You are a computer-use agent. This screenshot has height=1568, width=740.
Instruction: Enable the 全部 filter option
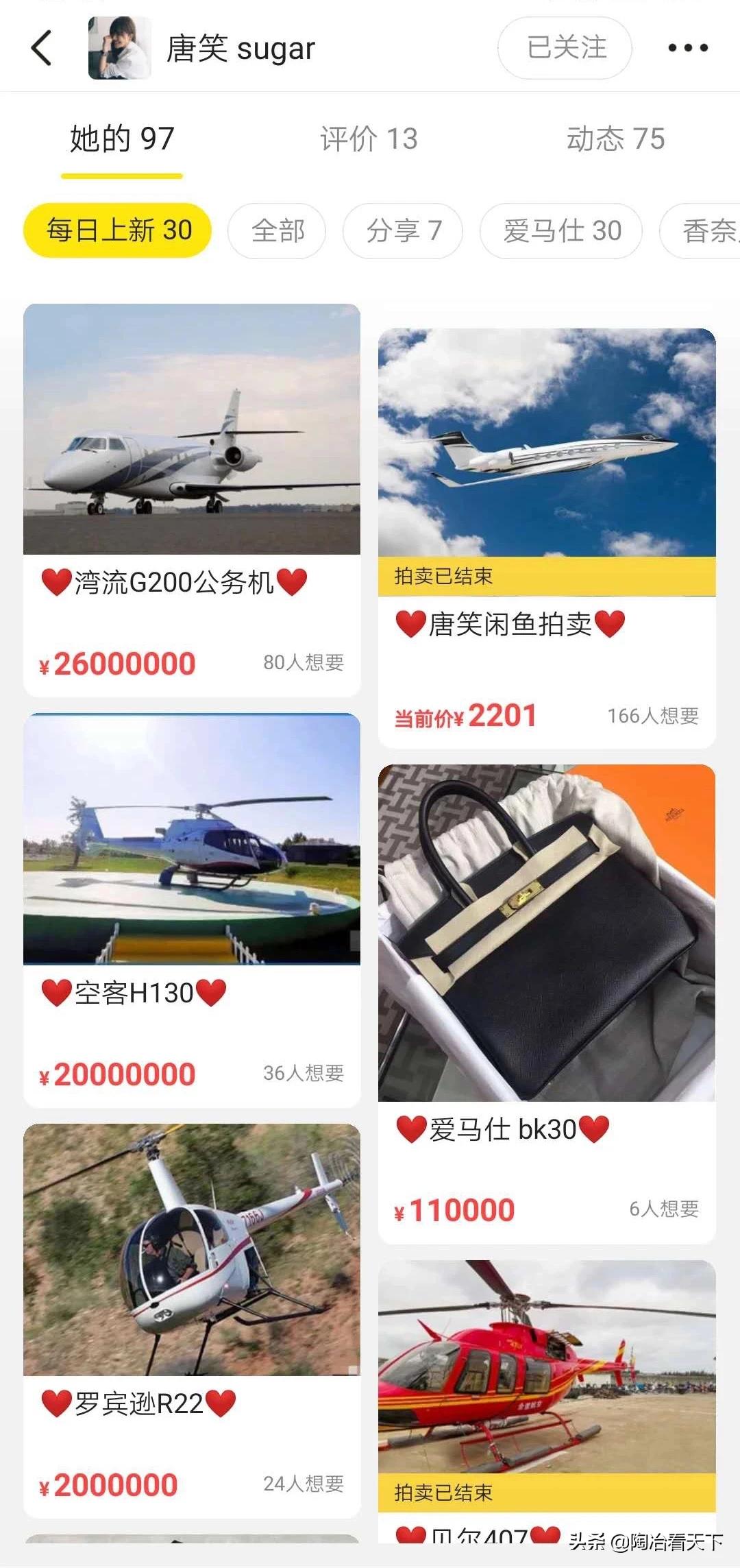[x=277, y=231]
